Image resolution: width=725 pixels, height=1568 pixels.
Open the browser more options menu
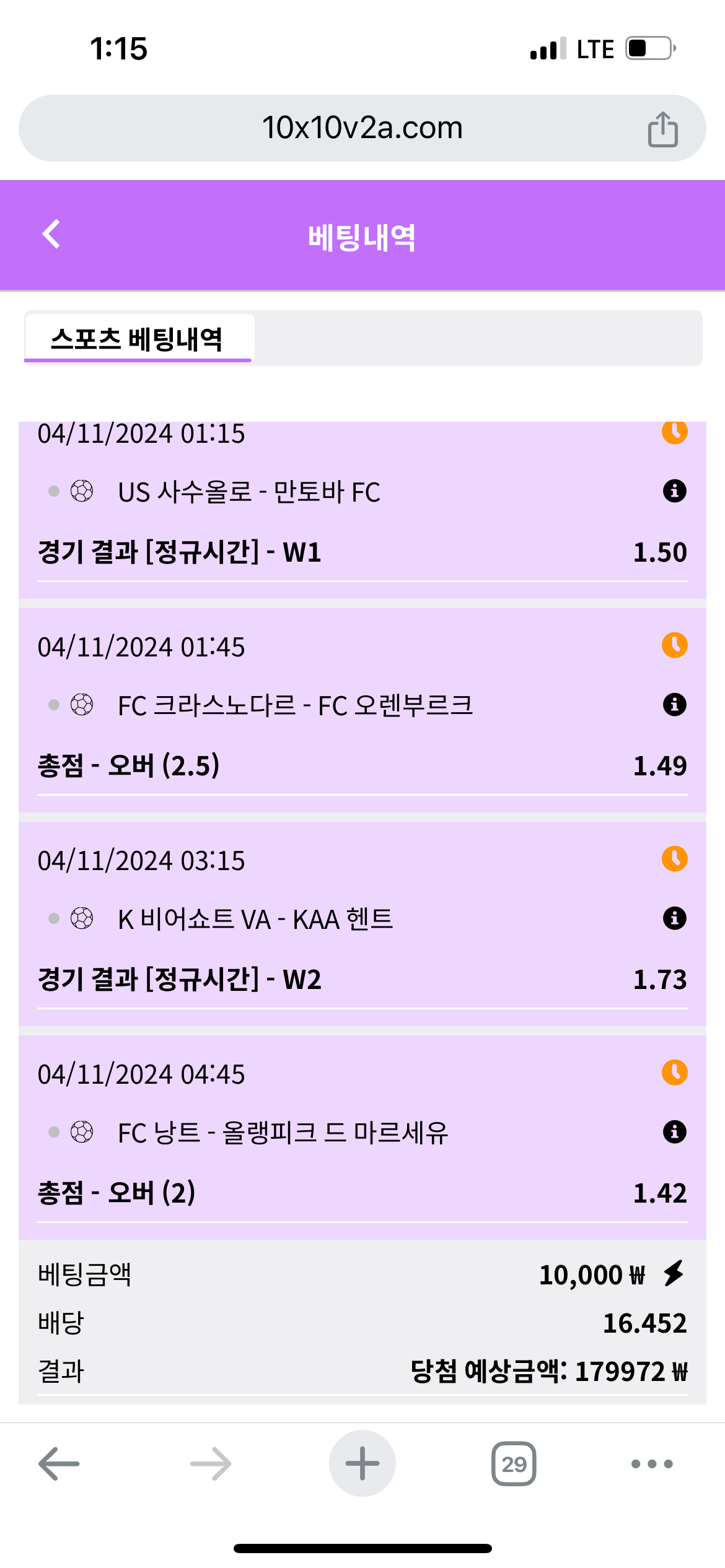coord(651,1464)
